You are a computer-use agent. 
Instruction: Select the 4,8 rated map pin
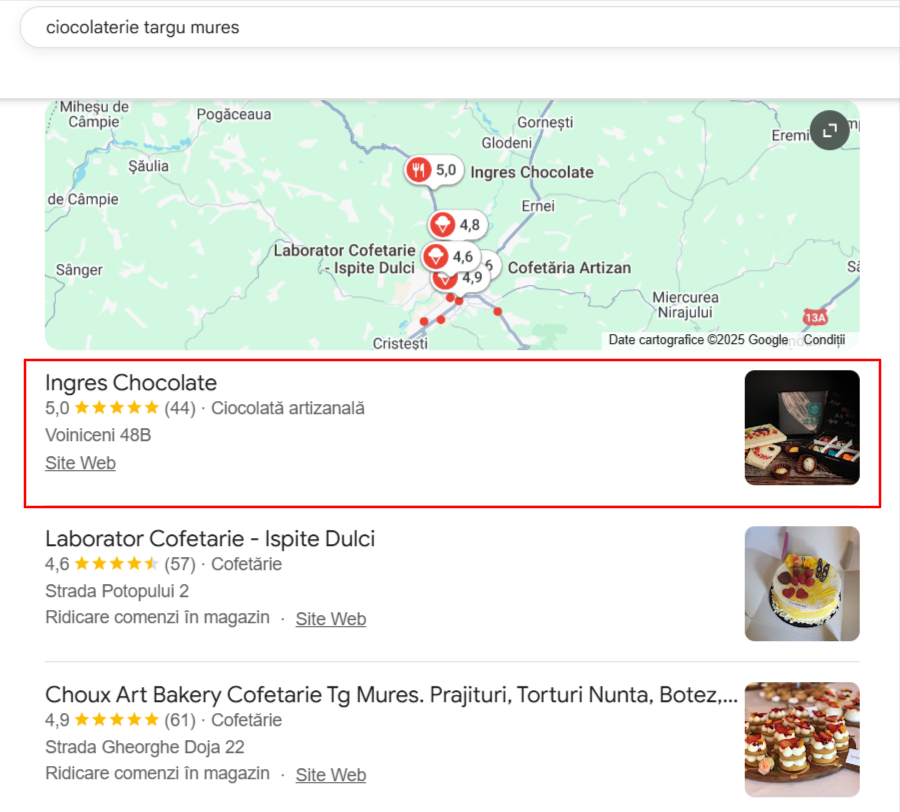coord(457,225)
